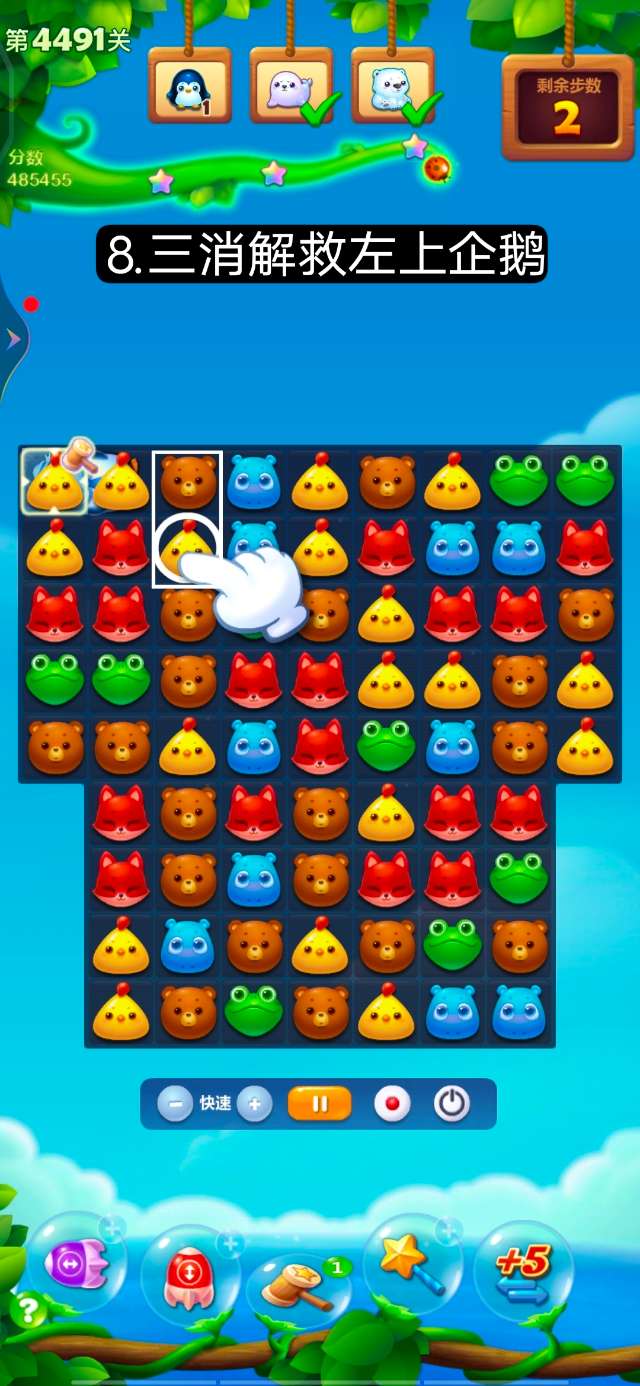The width and height of the screenshot is (640, 1386).
Task: Use the magic star wand booster
Action: 412,1262
